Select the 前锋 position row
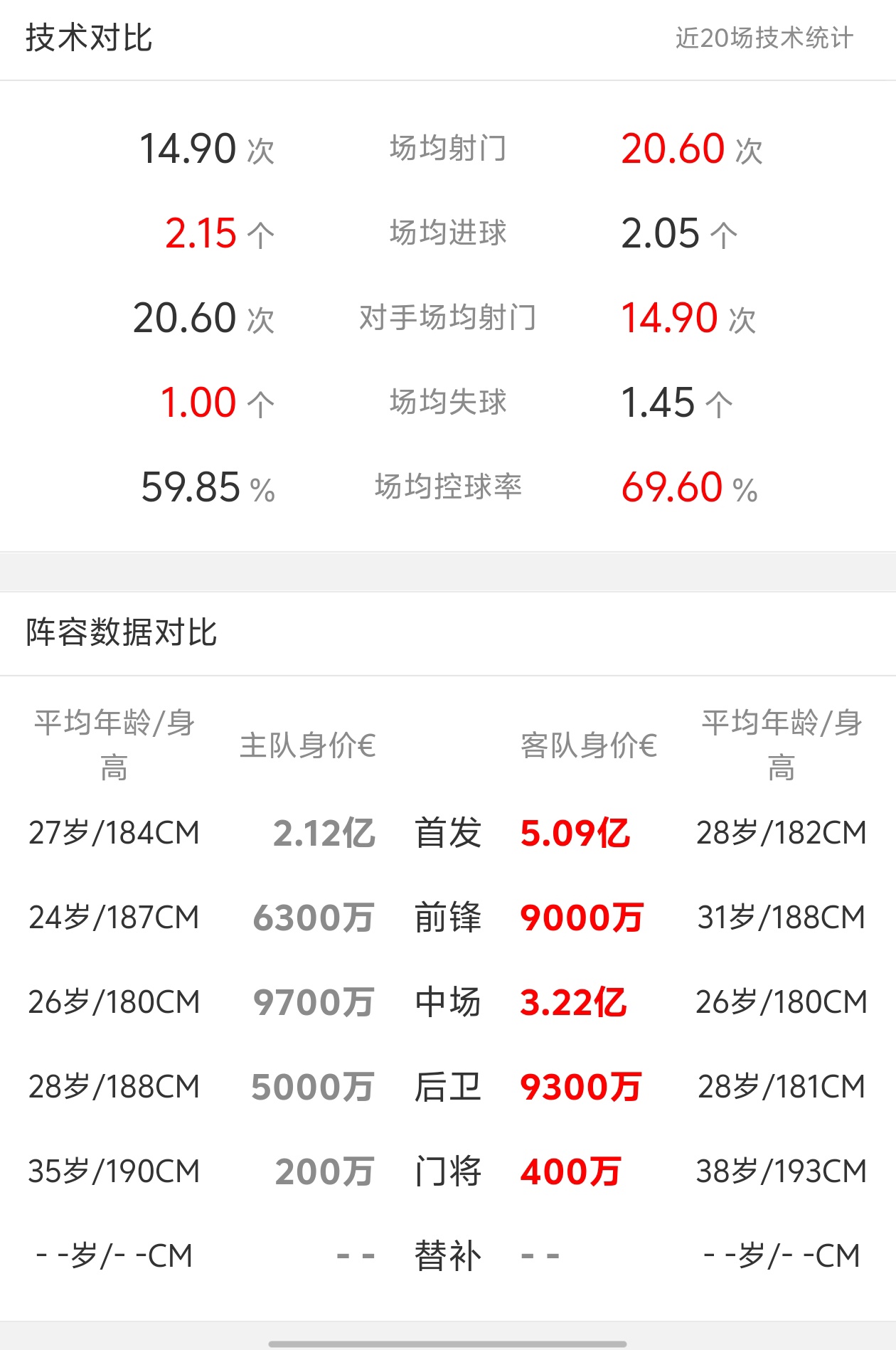 [448, 918]
